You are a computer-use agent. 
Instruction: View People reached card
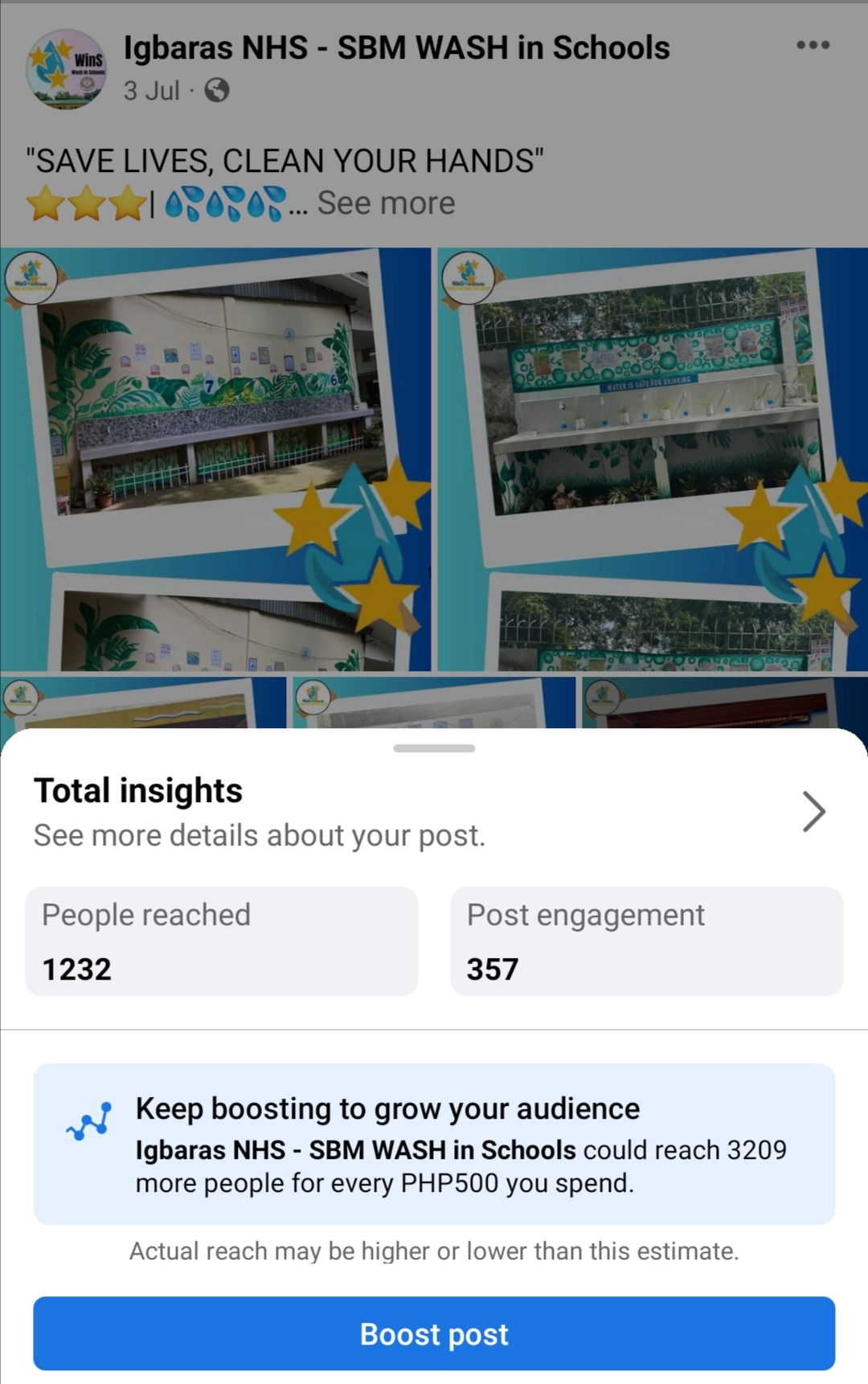point(222,941)
